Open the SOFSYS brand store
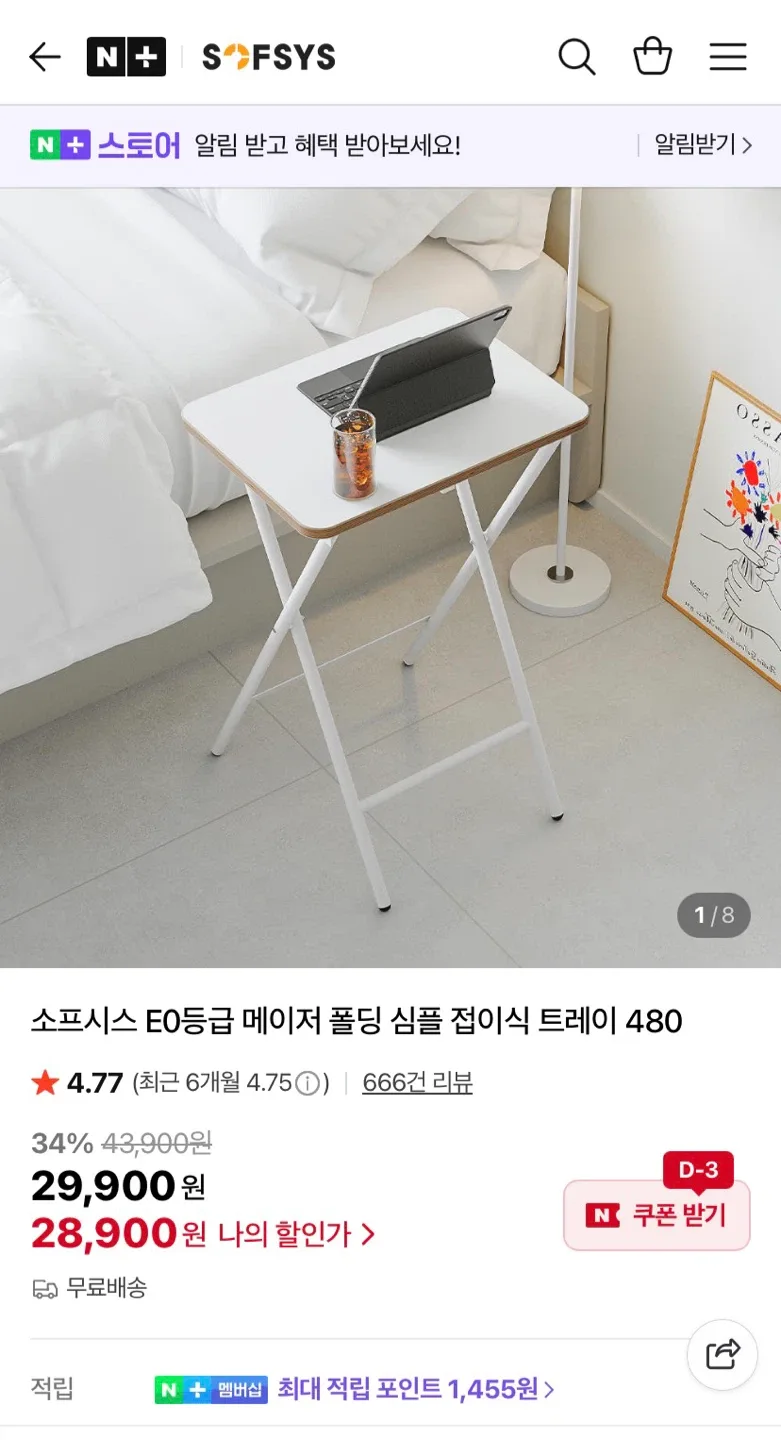781x1440 pixels. (268, 57)
